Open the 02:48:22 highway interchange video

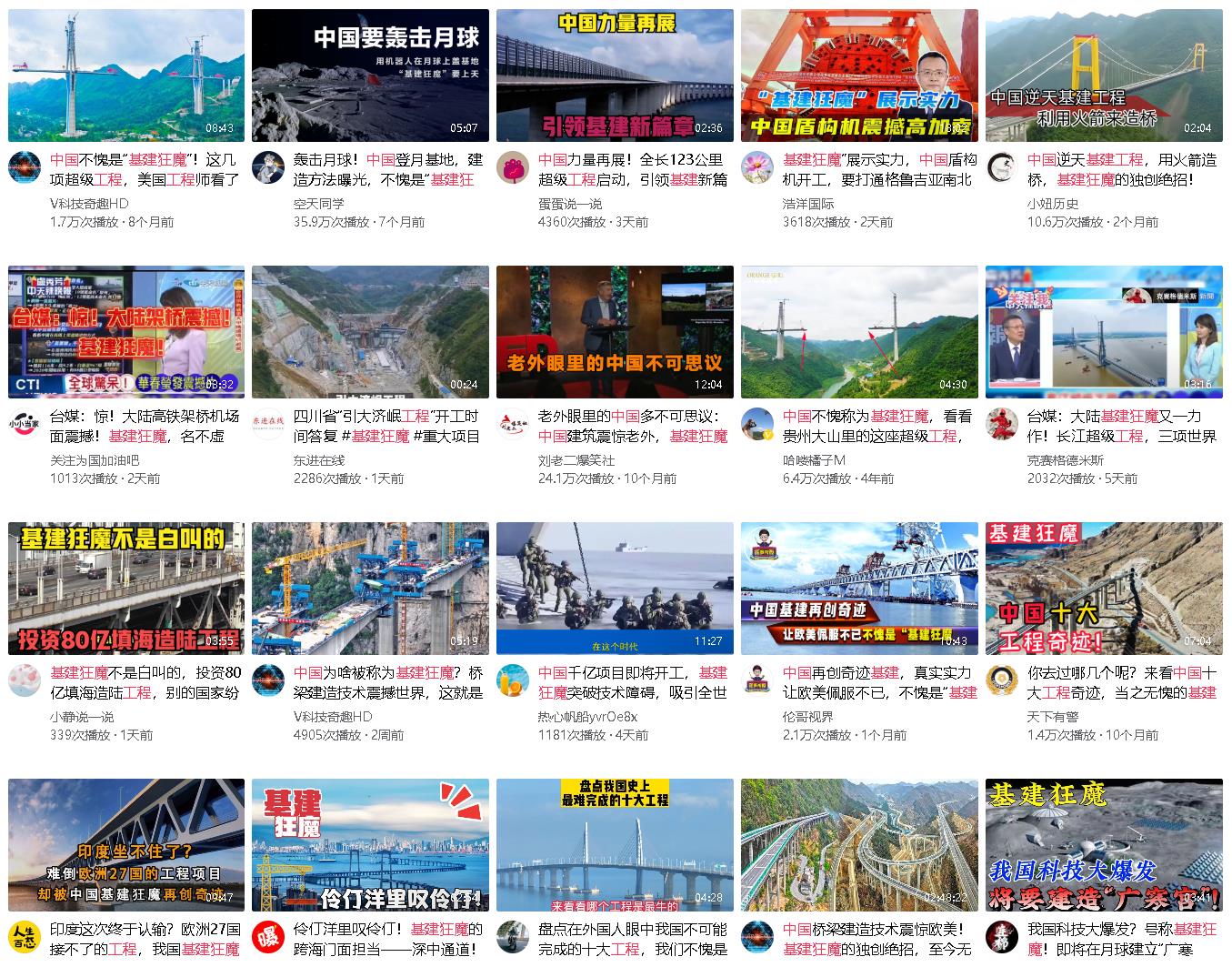click(x=859, y=845)
